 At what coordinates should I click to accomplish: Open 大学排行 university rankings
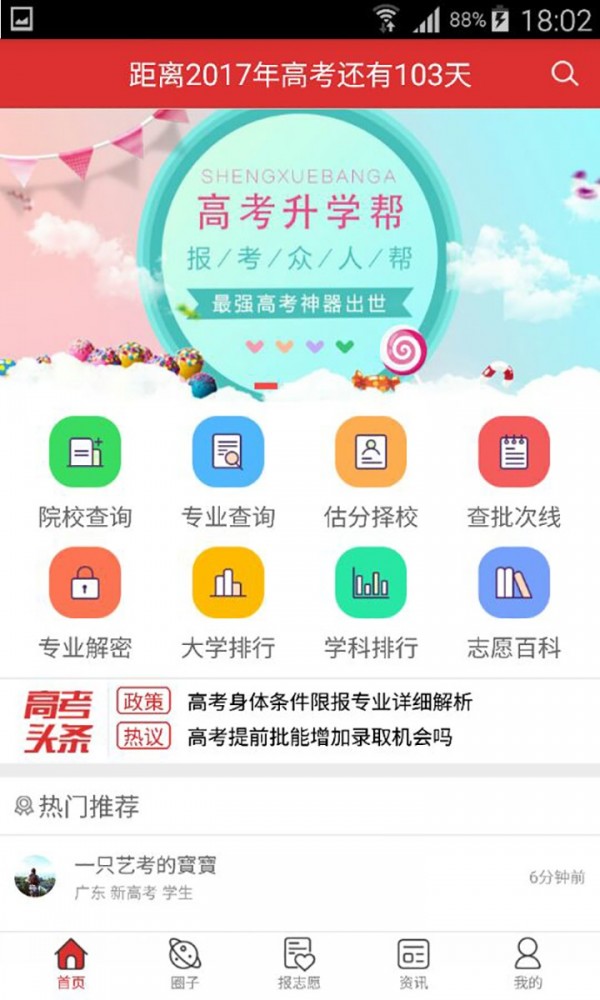coord(228,602)
